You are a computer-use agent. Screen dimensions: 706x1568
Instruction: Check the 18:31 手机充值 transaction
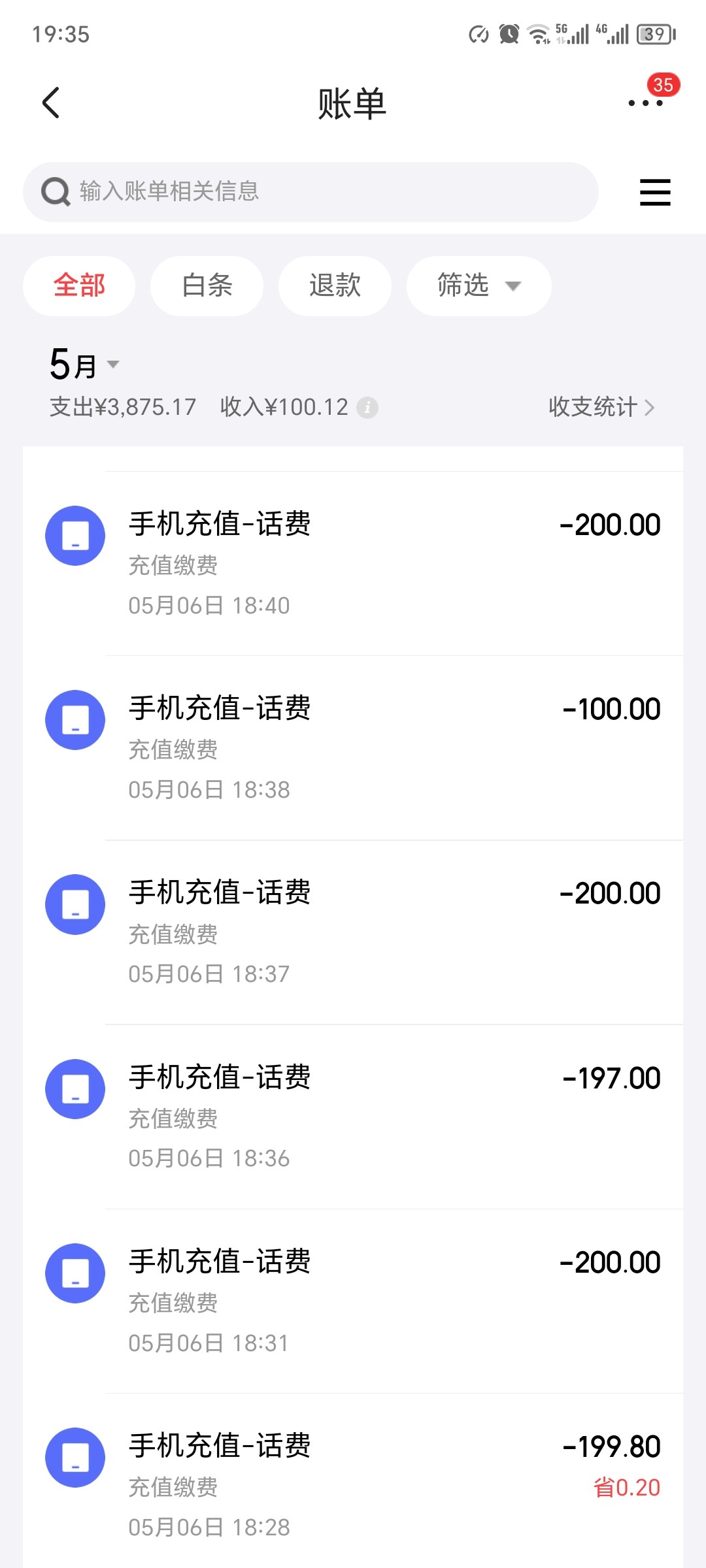coord(353,1301)
